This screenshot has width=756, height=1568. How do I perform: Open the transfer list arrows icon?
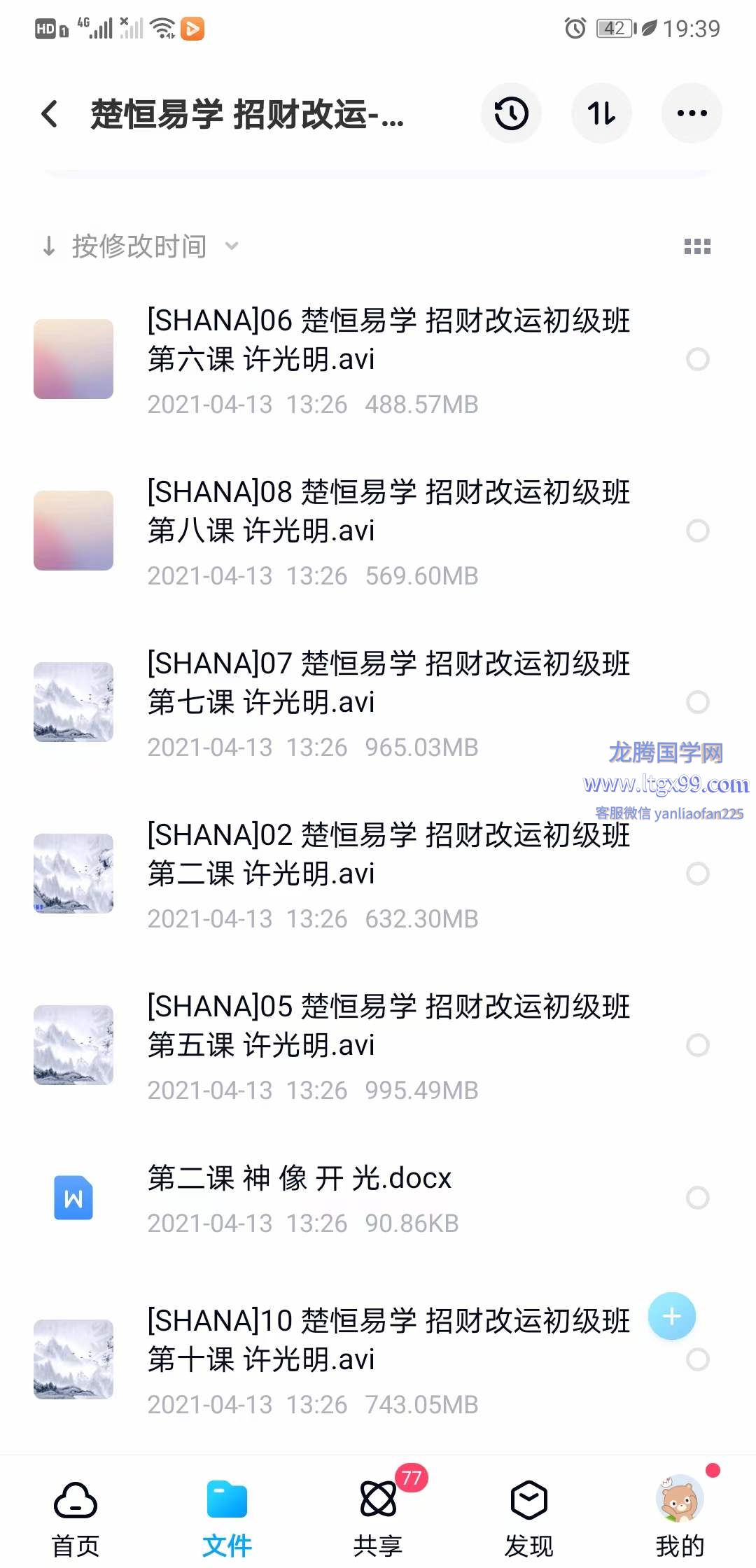(601, 113)
